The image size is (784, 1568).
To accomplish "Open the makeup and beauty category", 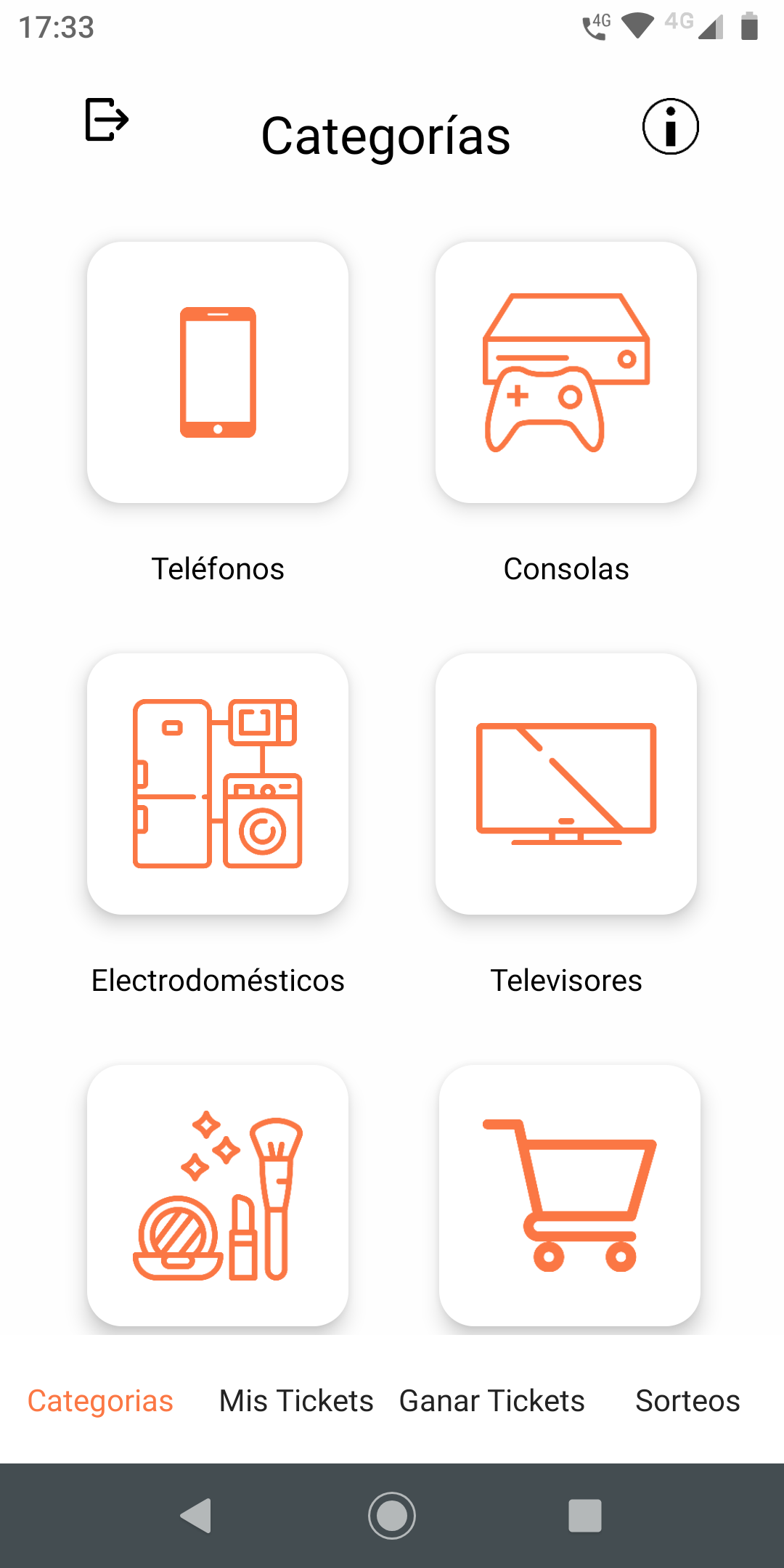I will pos(218,1196).
